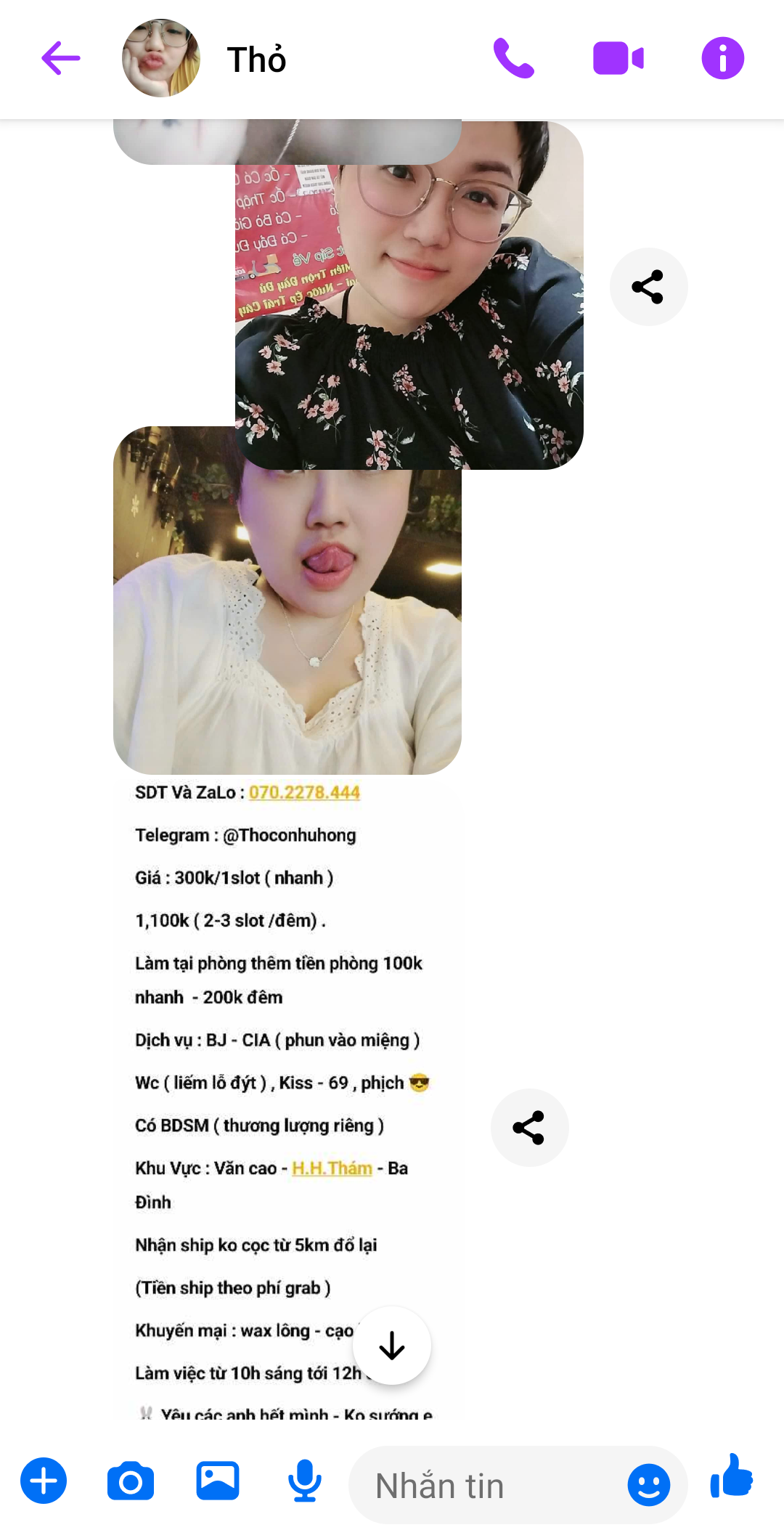Send a thumbs-up like
Viewport: 784px width, 1530px height.
732,1476
